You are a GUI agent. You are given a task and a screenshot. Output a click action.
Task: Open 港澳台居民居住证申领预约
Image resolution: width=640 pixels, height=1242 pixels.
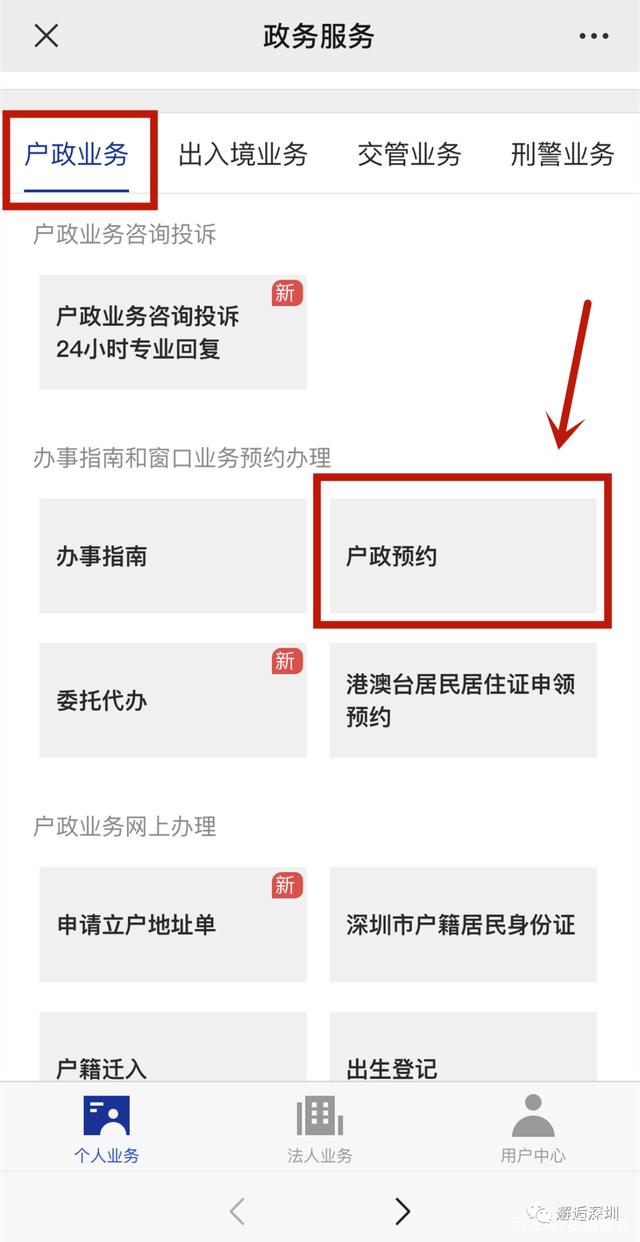(x=462, y=700)
